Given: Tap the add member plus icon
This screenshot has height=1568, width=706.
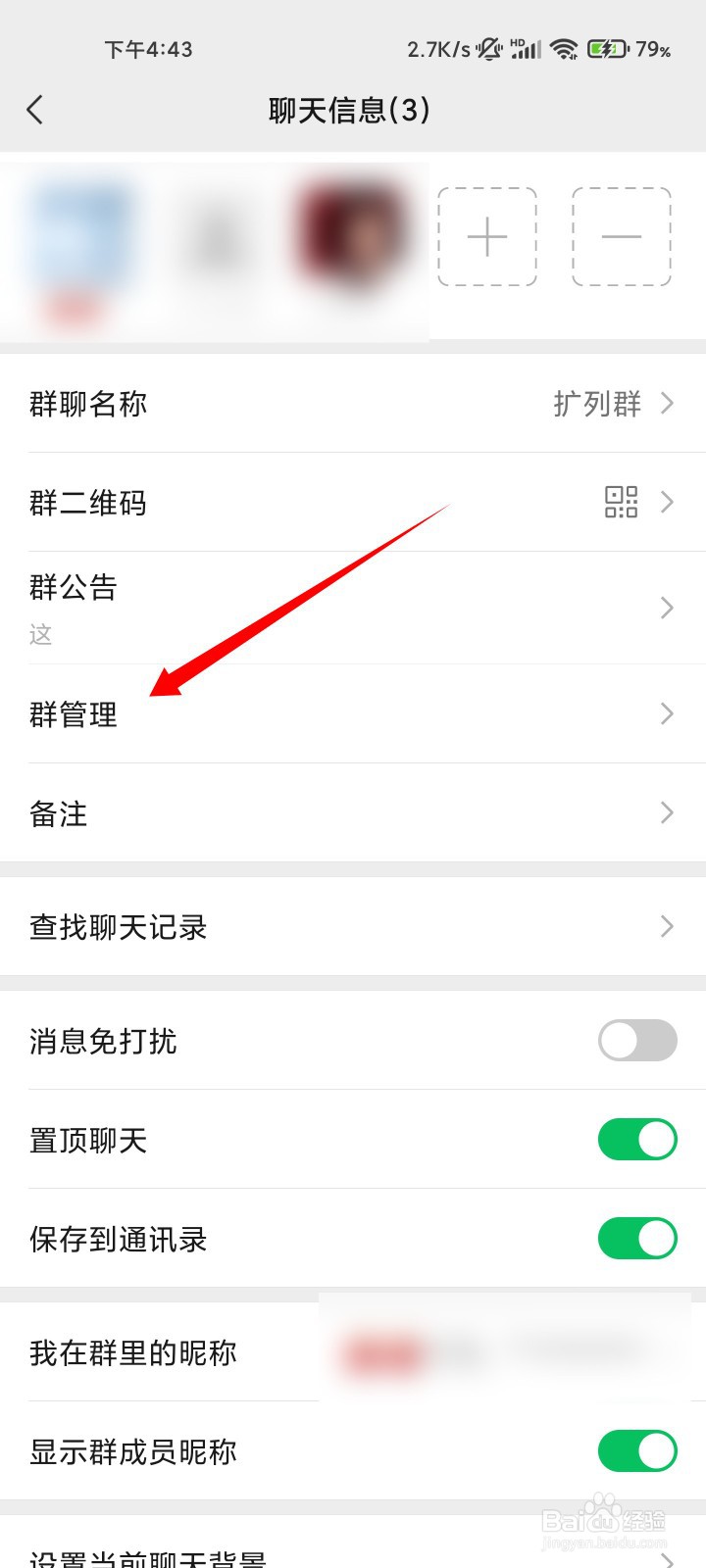Looking at the screenshot, I should pyautogui.click(x=487, y=237).
